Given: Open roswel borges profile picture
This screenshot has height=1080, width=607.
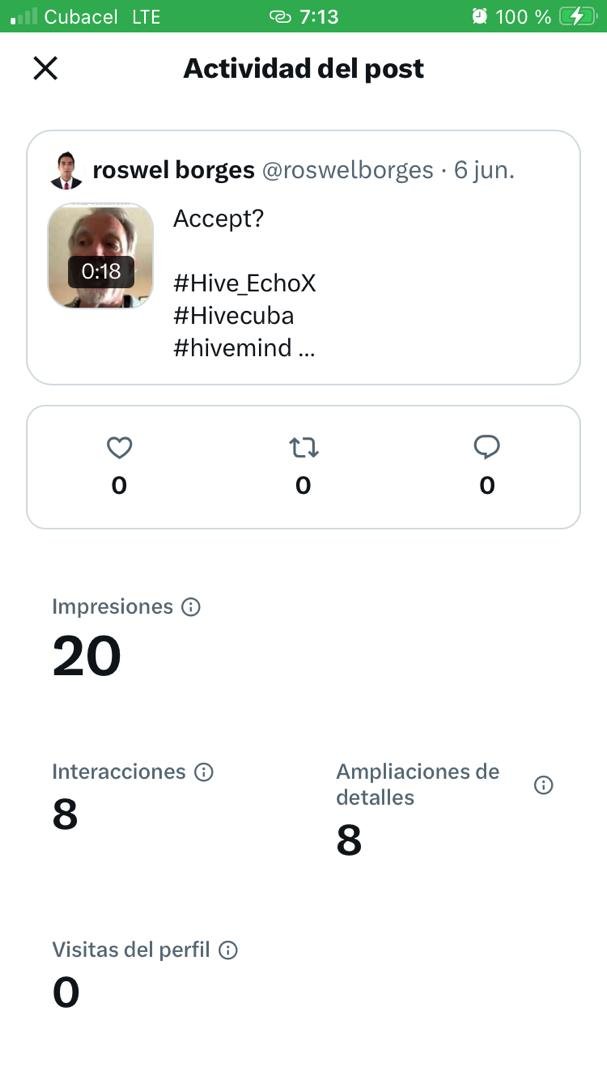Looking at the screenshot, I should click(66, 170).
